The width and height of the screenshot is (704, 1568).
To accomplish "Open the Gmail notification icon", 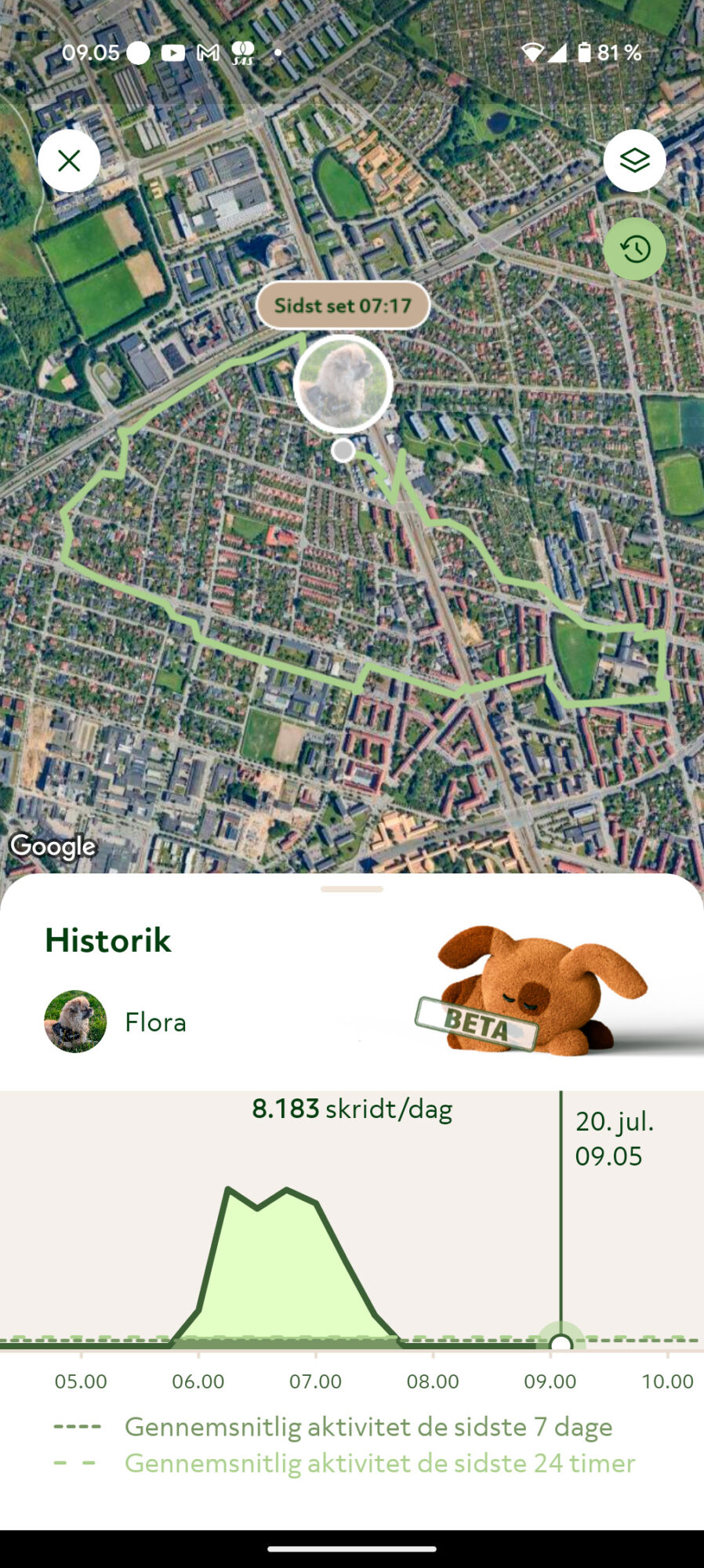I will (x=208, y=53).
